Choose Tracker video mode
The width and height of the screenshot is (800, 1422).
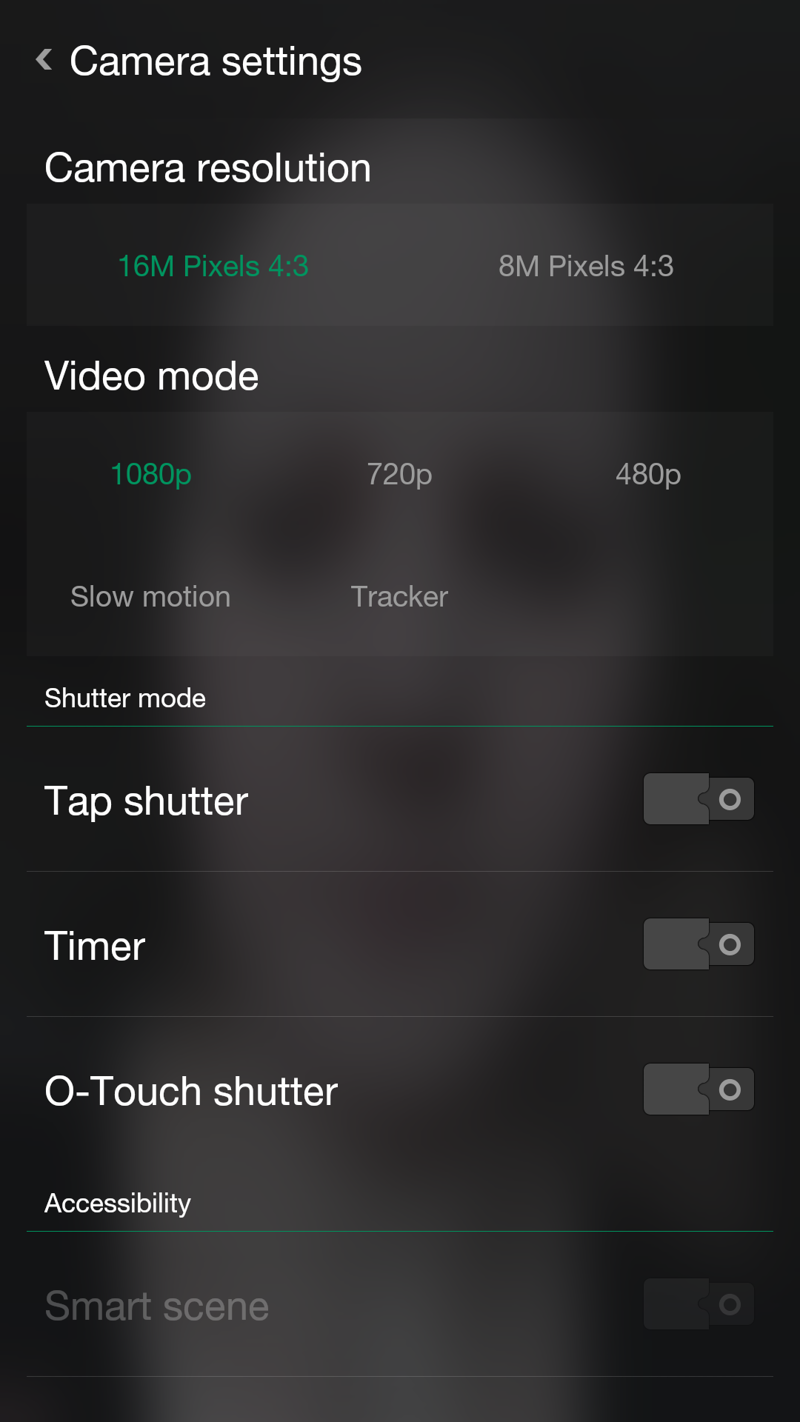(x=399, y=597)
